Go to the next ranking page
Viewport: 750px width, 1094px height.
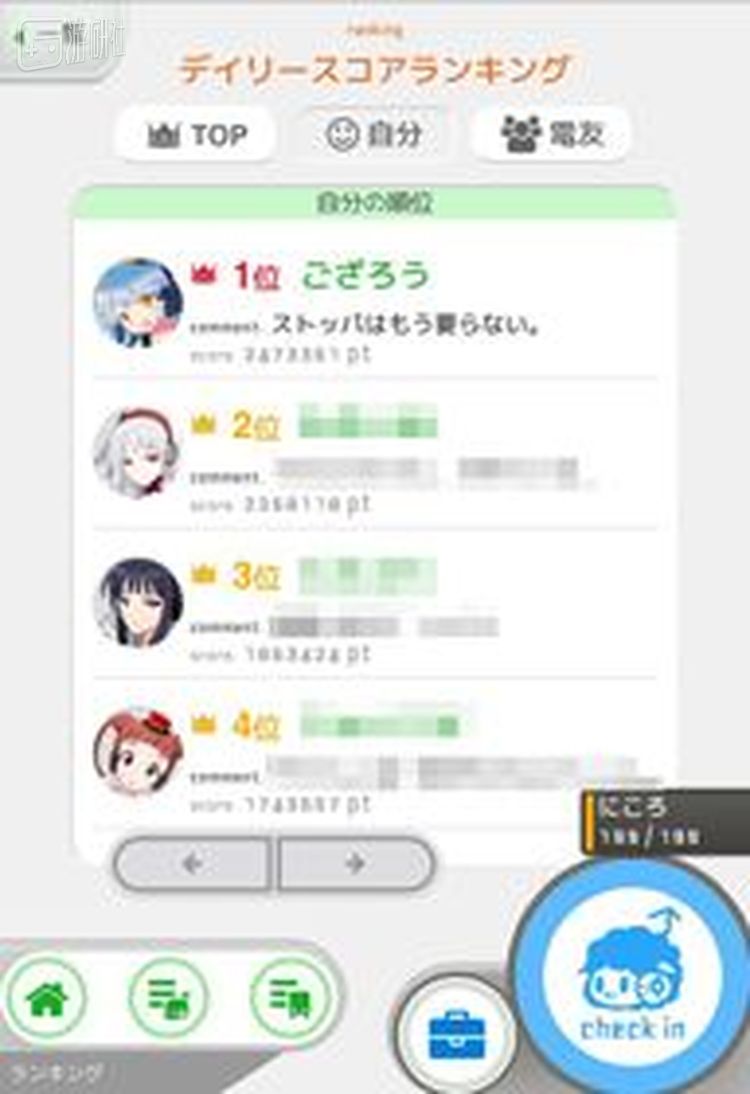pyautogui.click(x=355, y=864)
